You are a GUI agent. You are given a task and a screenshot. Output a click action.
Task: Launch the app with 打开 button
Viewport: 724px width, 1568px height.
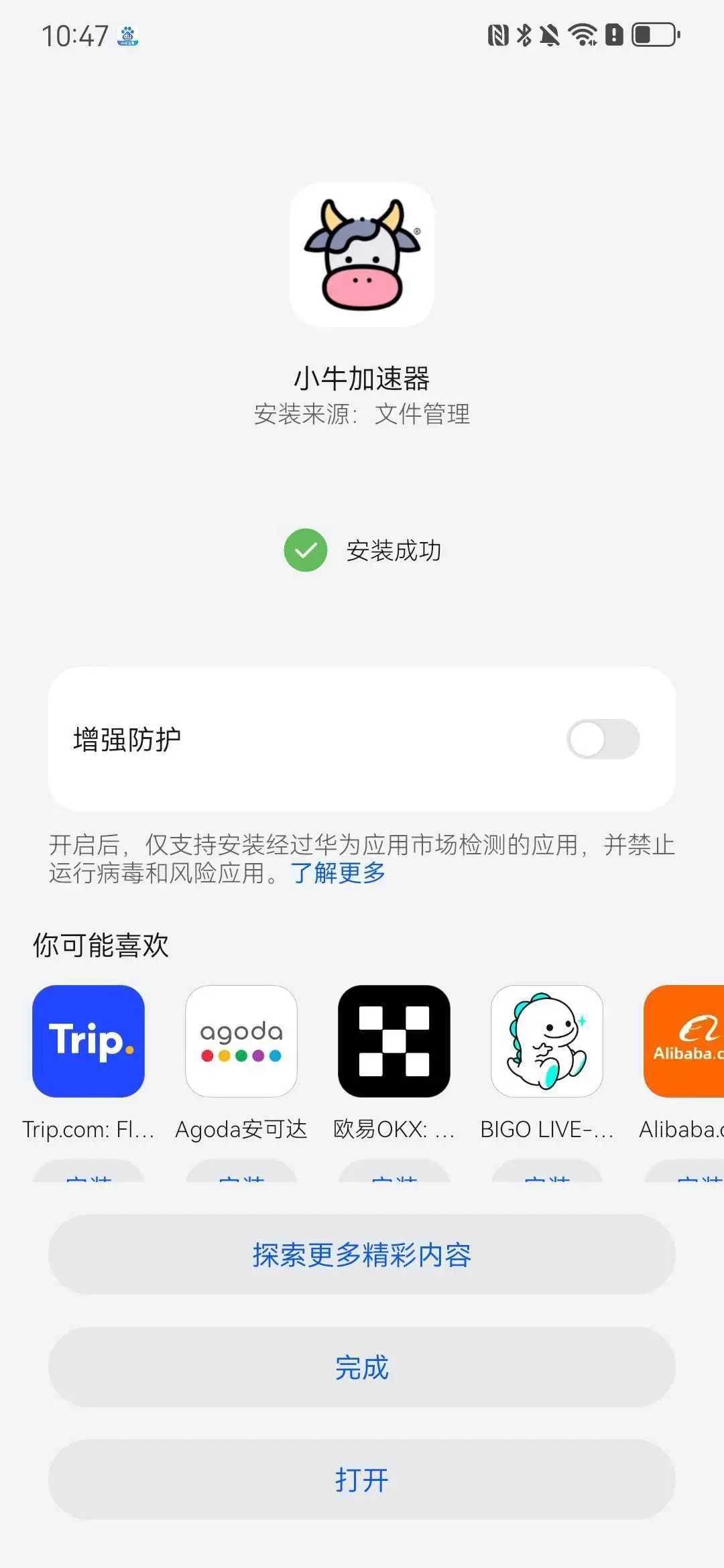[x=362, y=1480]
